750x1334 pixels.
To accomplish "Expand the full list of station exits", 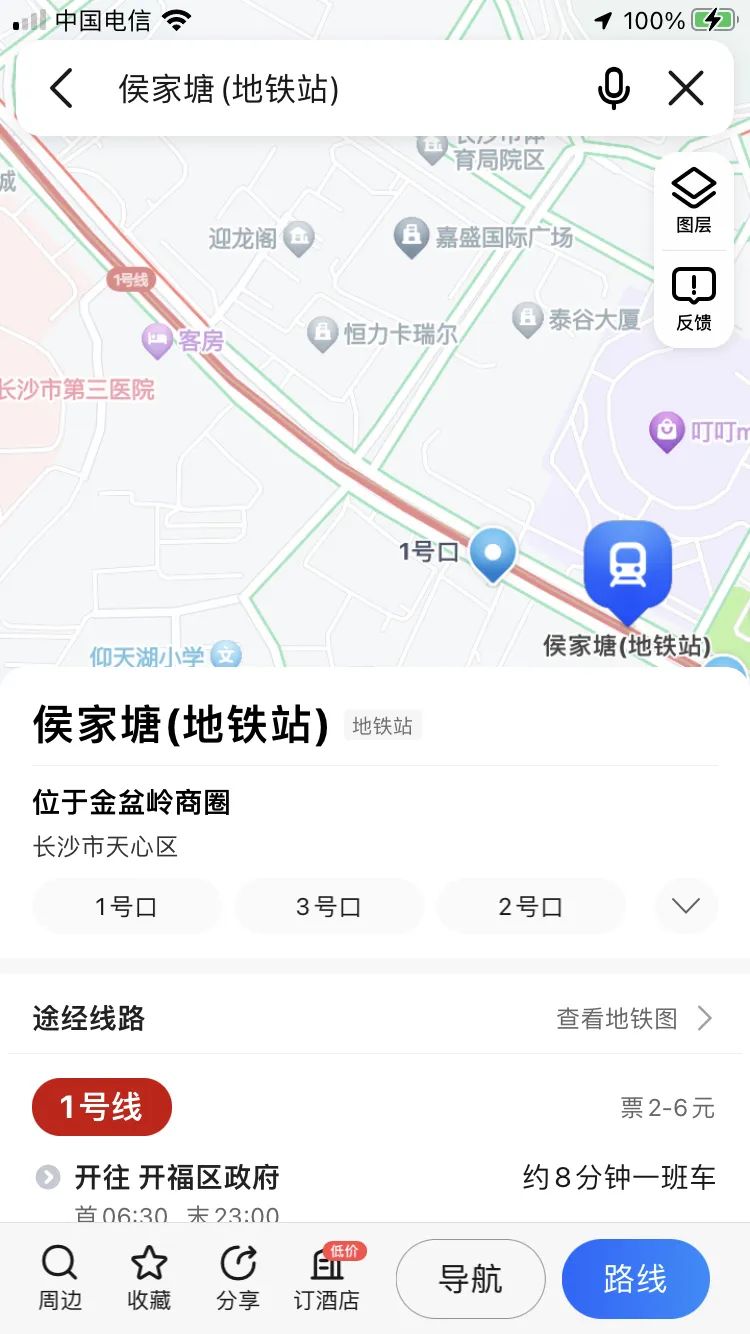I will (x=686, y=906).
